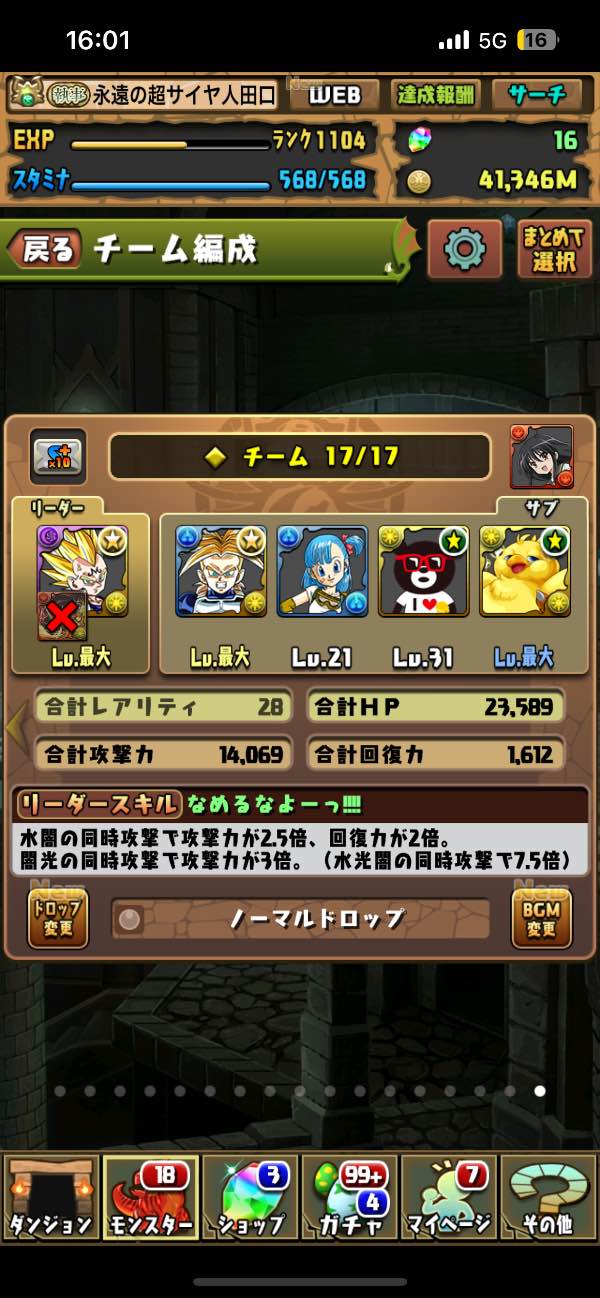Image resolution: width=600 pixels, height=1298 pixels.
Task: Switch to the ショップ tab
Action: coord(250,1198)
